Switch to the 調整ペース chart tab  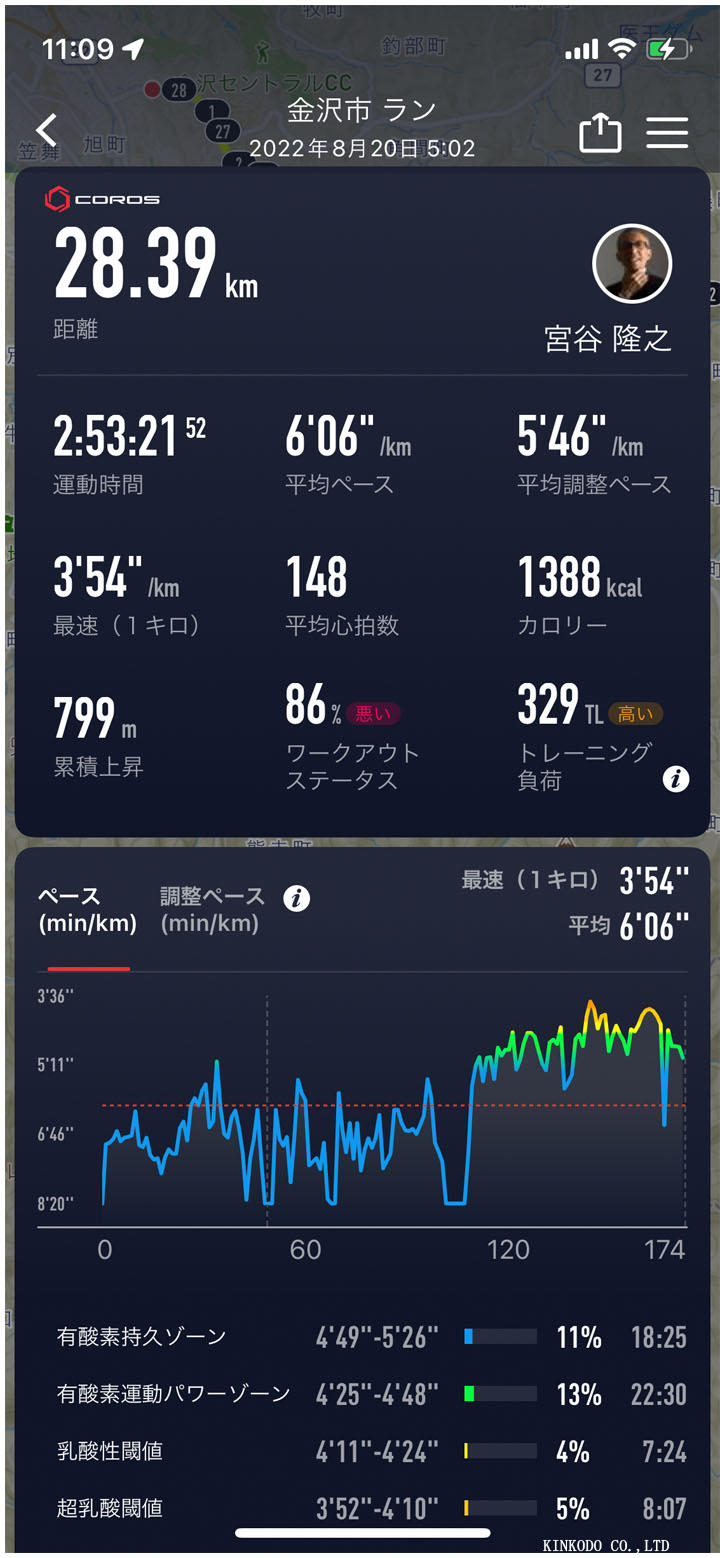pyautogui.click(x=212, y=909)
